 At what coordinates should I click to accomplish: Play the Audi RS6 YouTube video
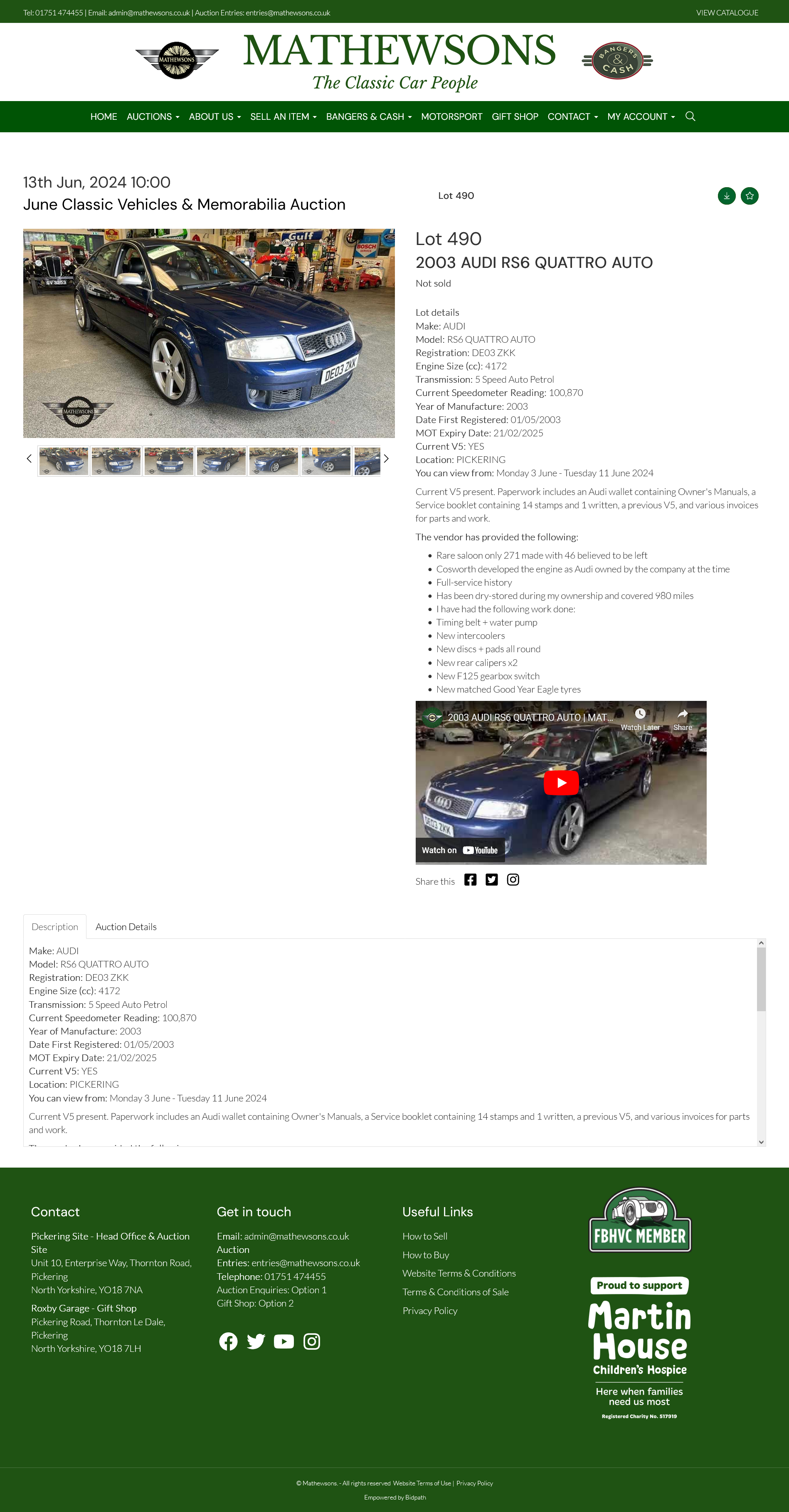(561, 782)
